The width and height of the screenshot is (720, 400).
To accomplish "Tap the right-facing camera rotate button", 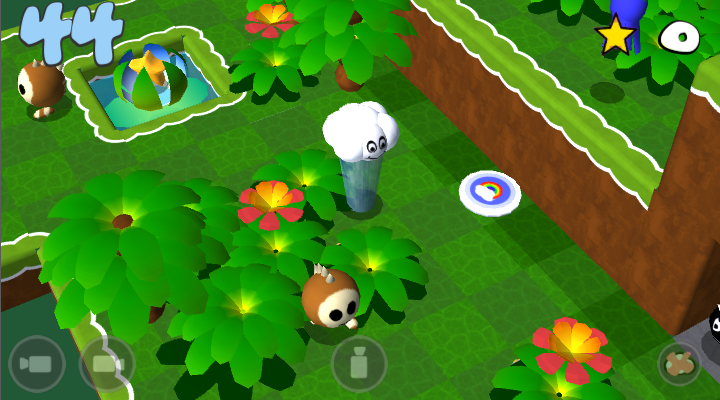I will 107,363.
